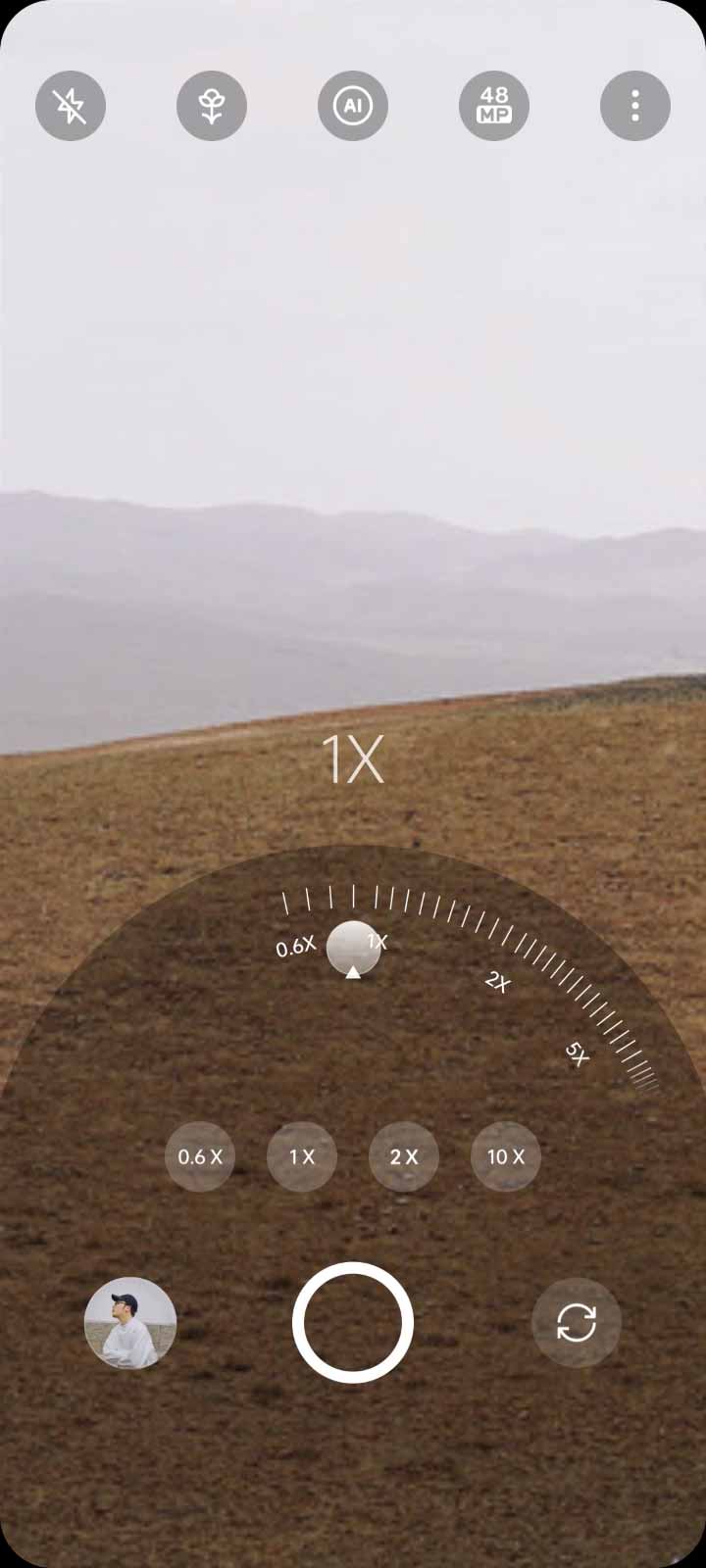Flip between front and rear camera

(577, 1322)
